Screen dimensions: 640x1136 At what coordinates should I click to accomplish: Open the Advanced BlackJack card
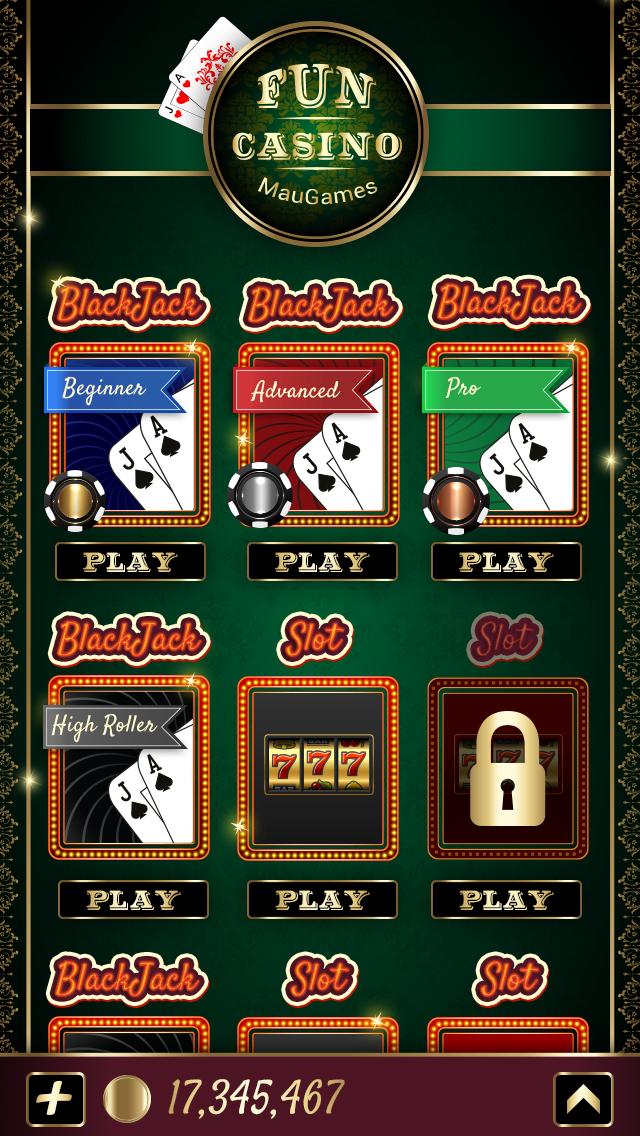(319, 435)
